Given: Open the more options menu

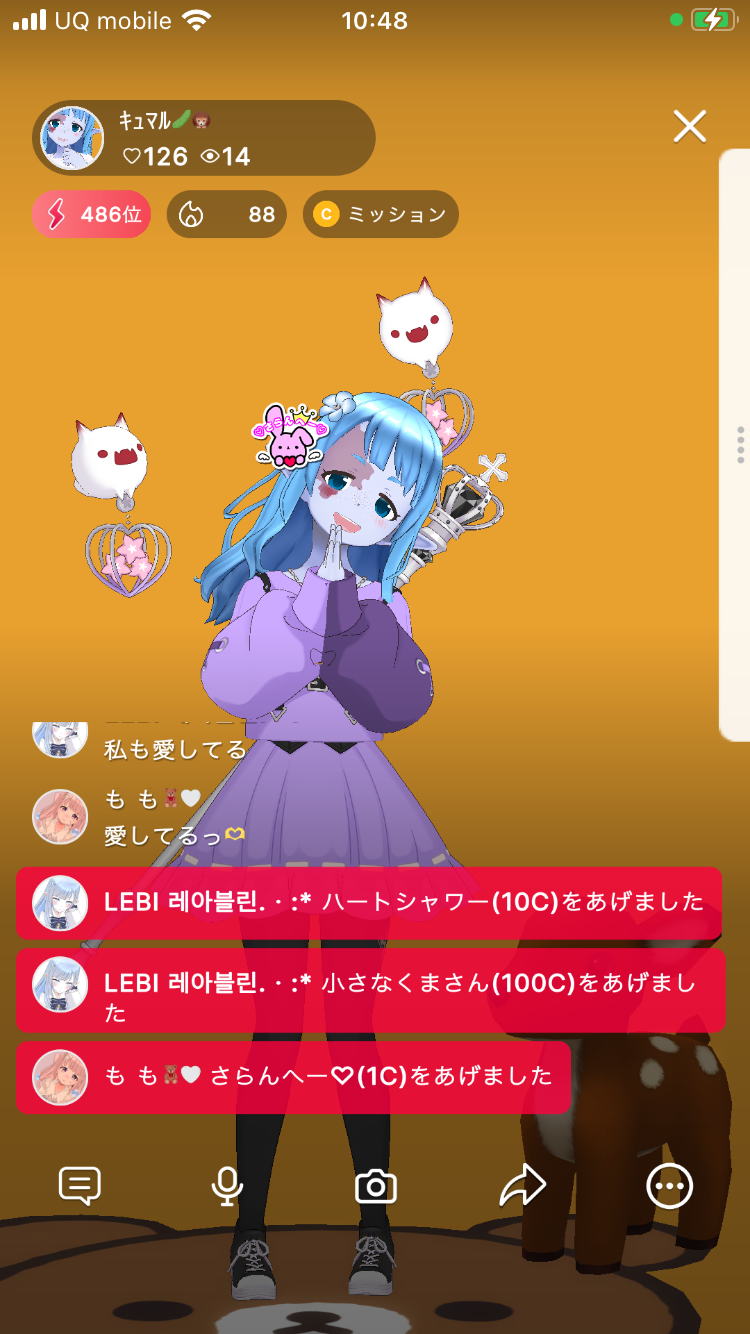Looking at the screenshot, I should pyautogui.click(x=669, y=1186).
